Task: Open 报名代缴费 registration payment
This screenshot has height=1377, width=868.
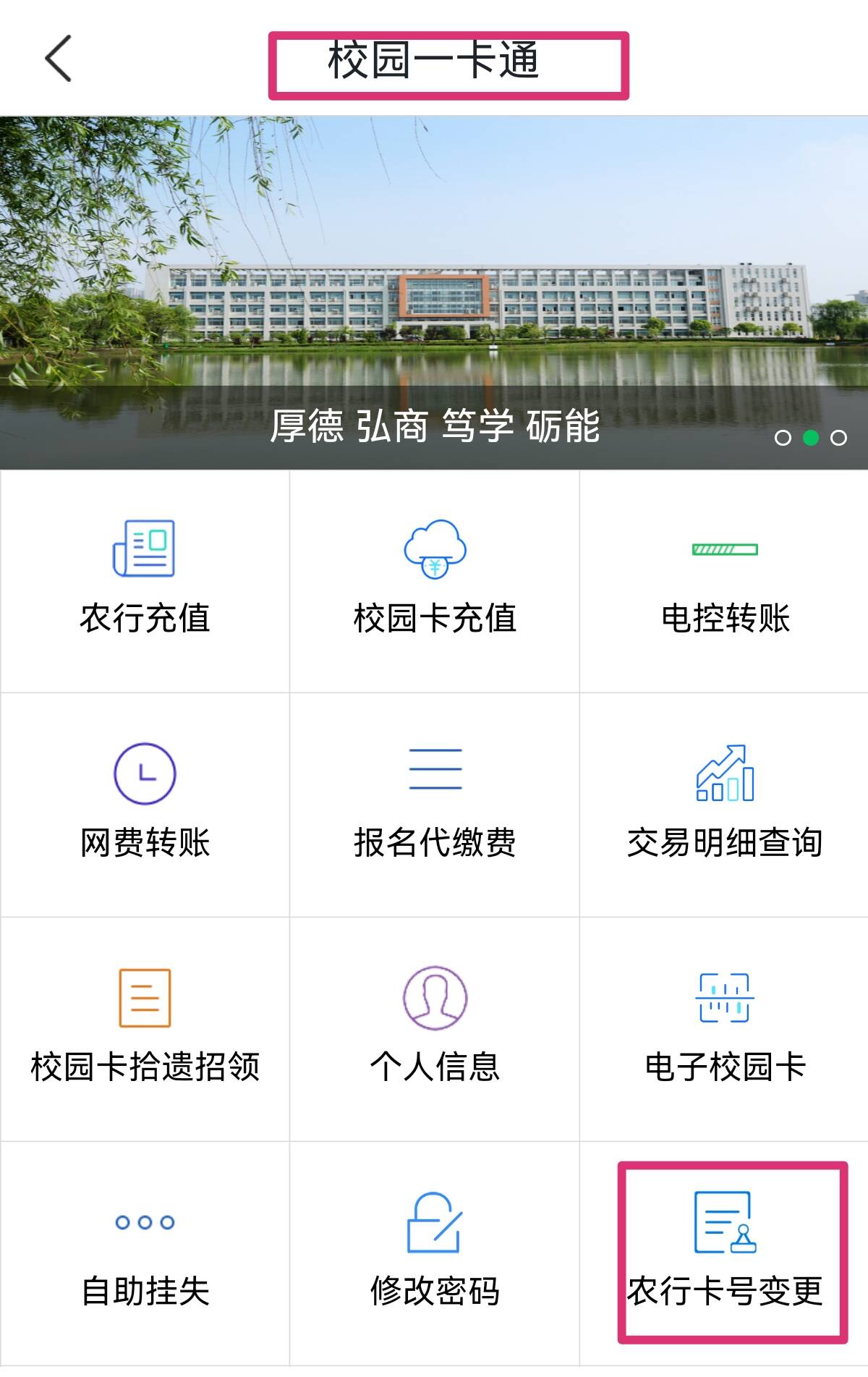Action: 434,805
